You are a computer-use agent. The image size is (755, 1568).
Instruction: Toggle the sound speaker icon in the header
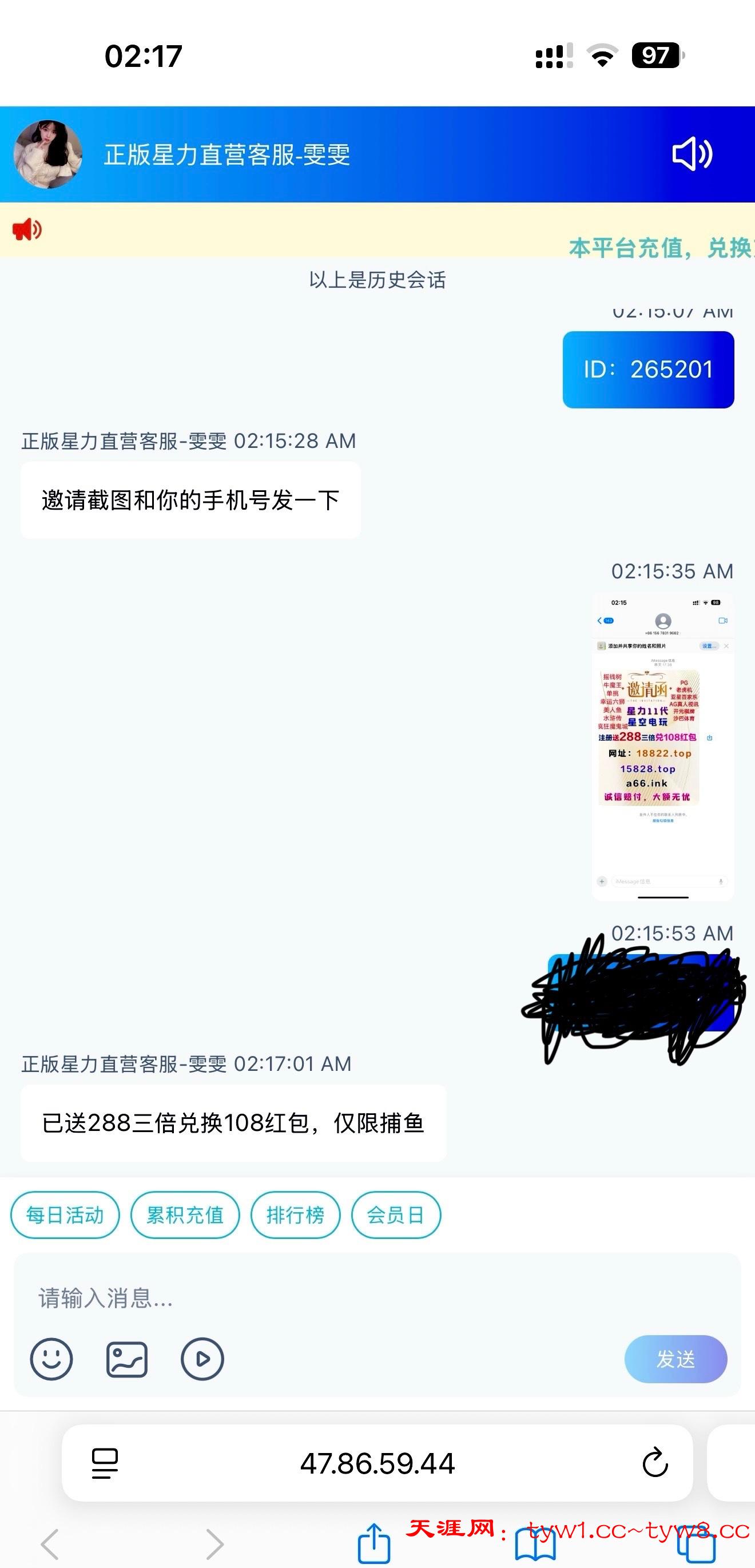pyautogui.click(x=692, y=154)
